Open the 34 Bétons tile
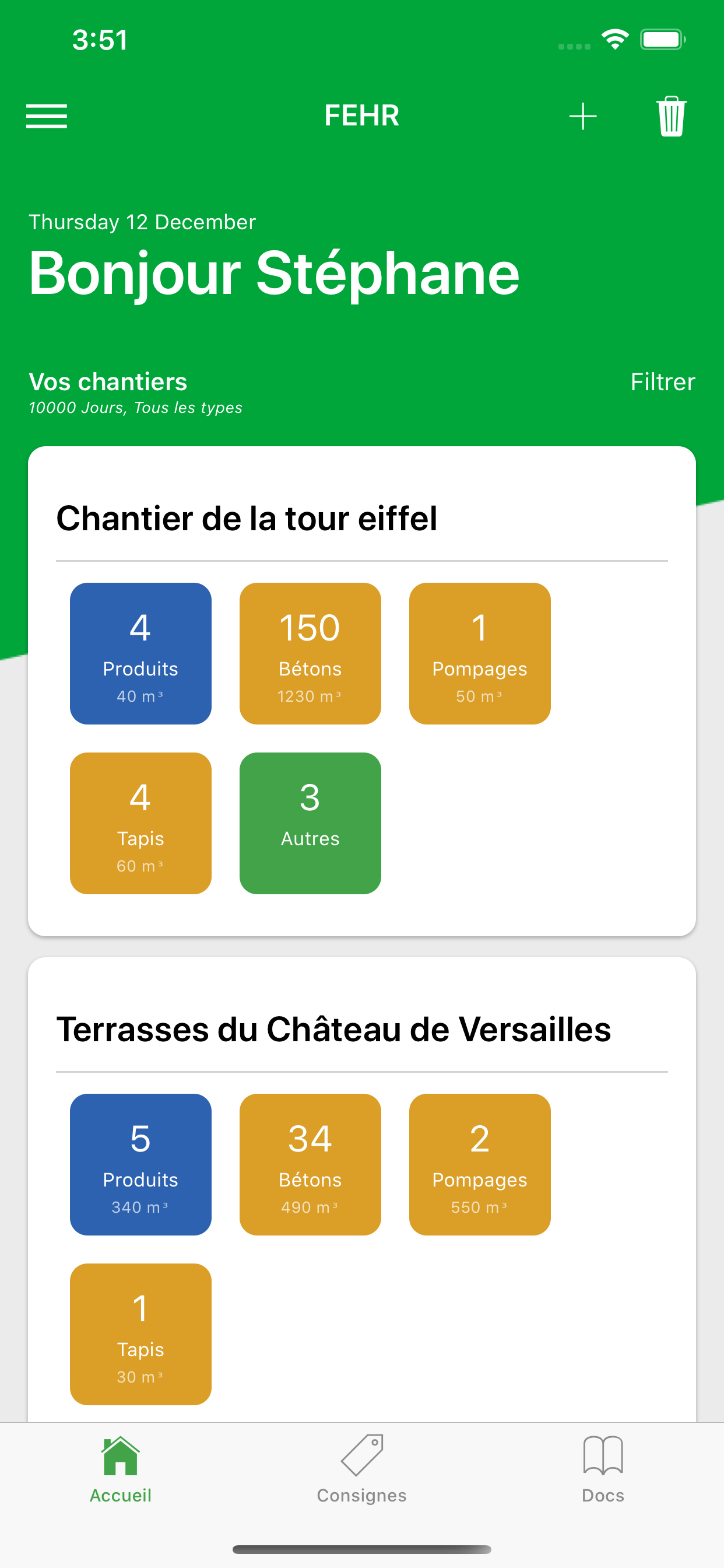The height and width of the screenshot is (1568, 724). pos(310,1164)
